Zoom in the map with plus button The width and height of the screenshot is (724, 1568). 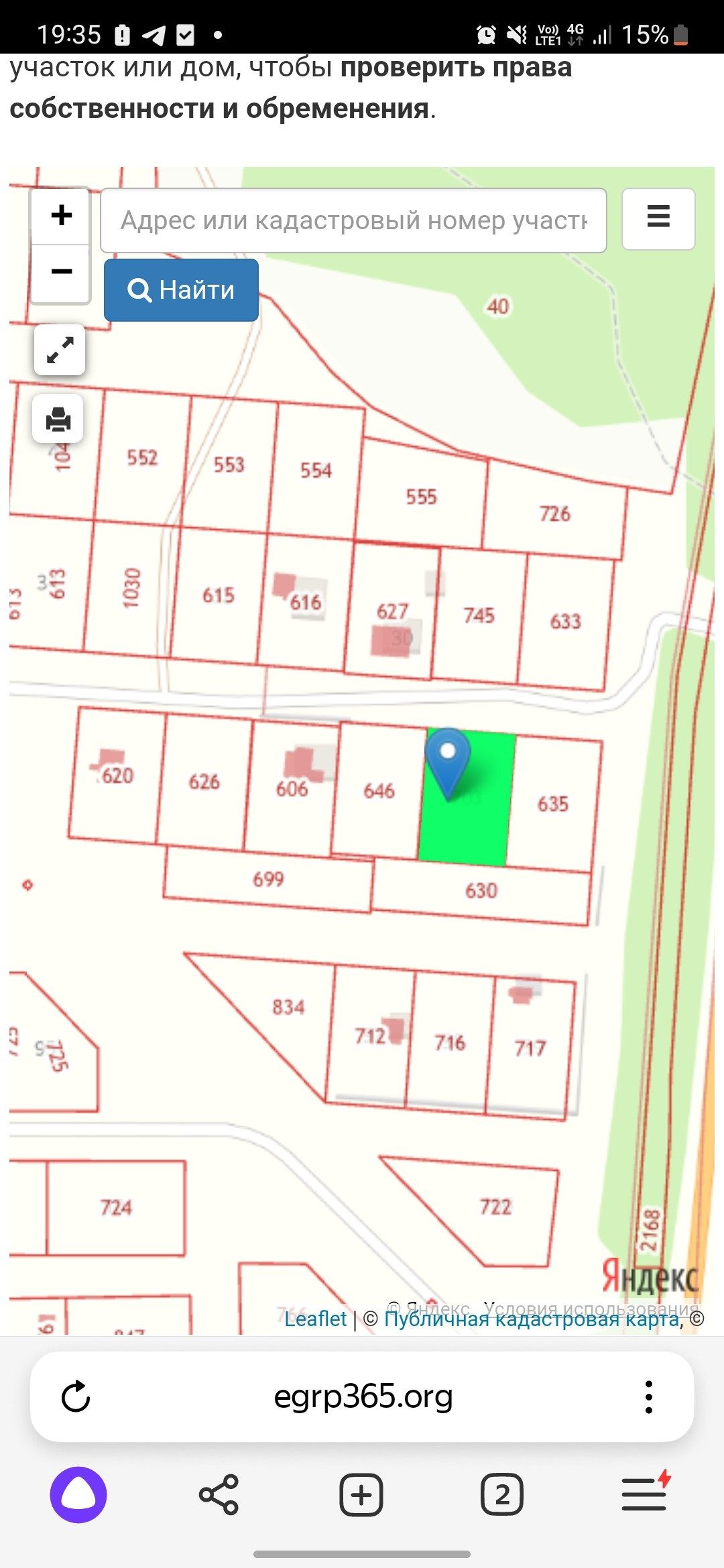point(61,216)
